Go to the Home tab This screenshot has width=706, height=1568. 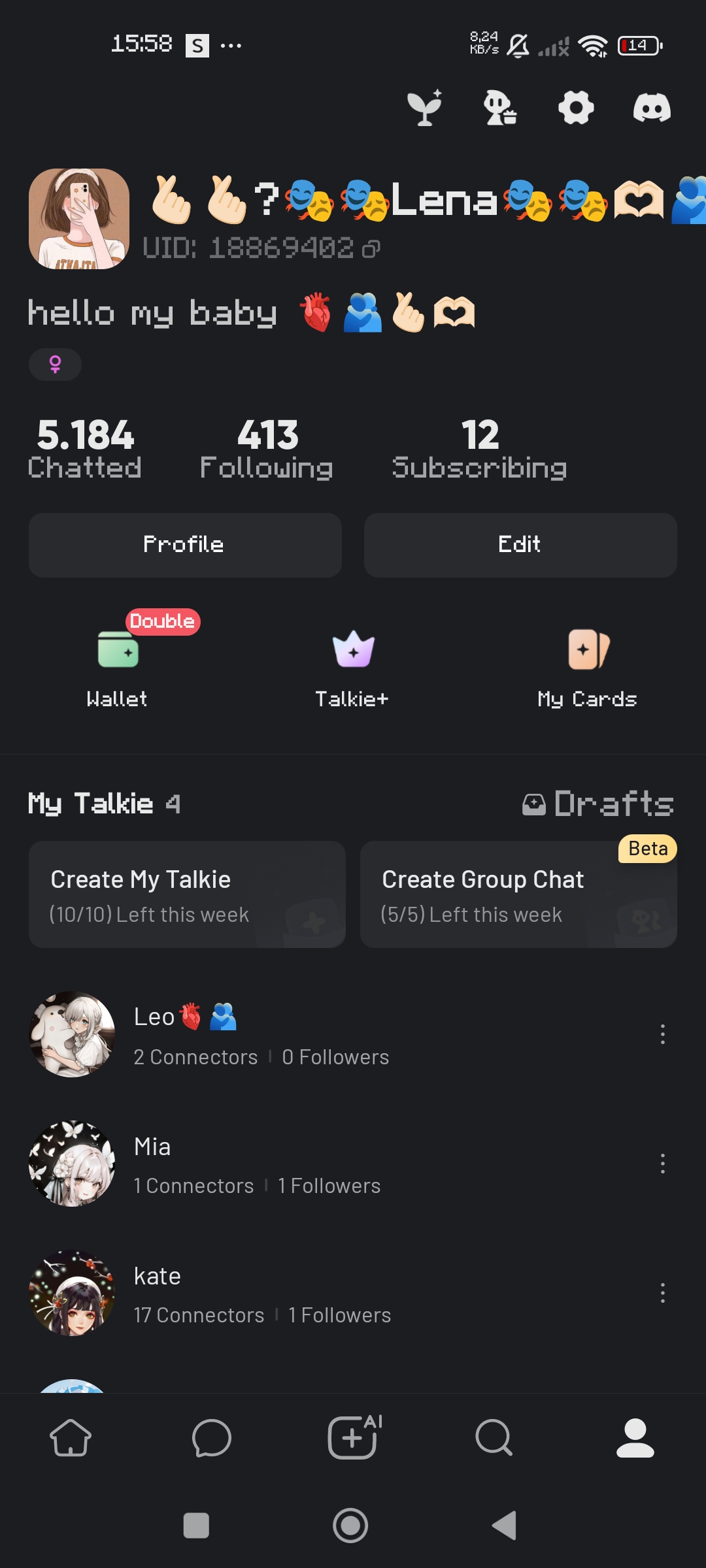(x=71, y=1438)
